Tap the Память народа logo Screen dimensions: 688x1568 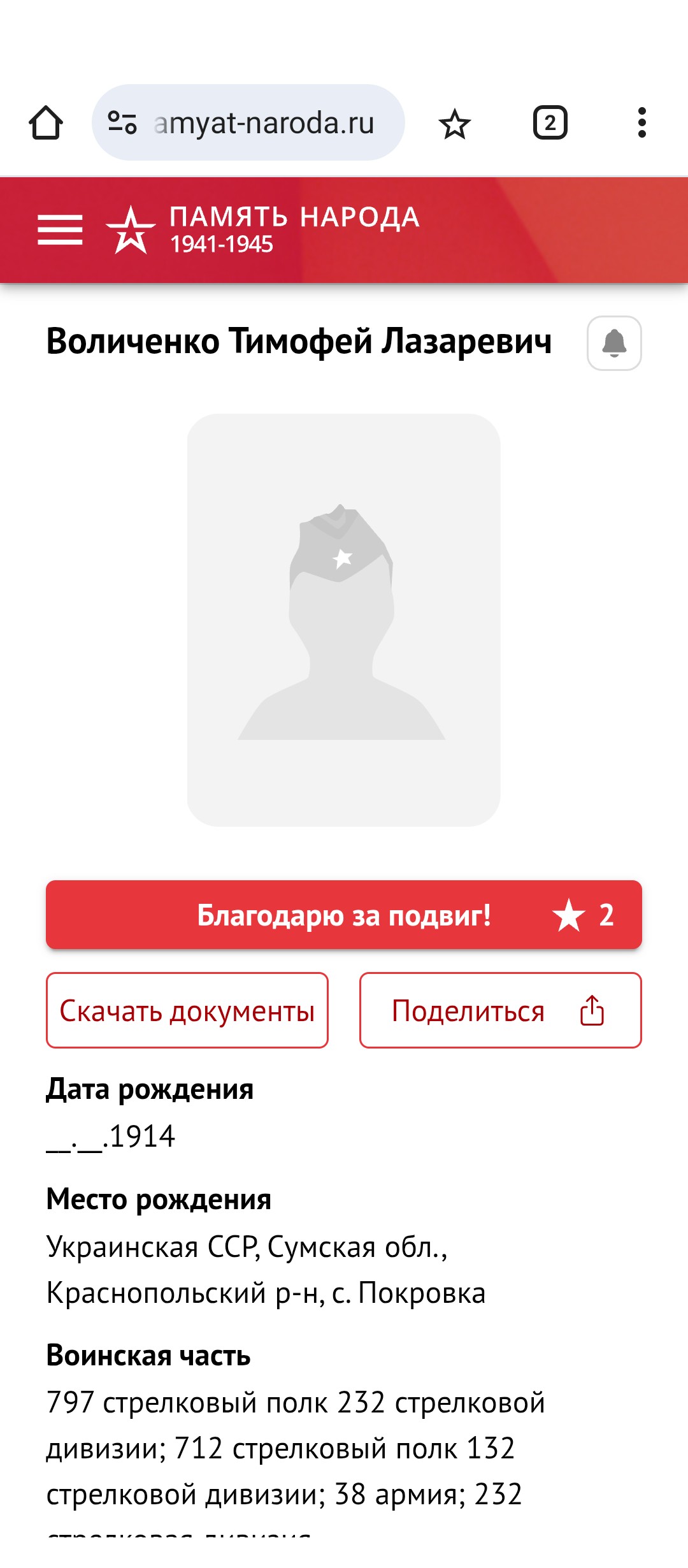[262, 230]
